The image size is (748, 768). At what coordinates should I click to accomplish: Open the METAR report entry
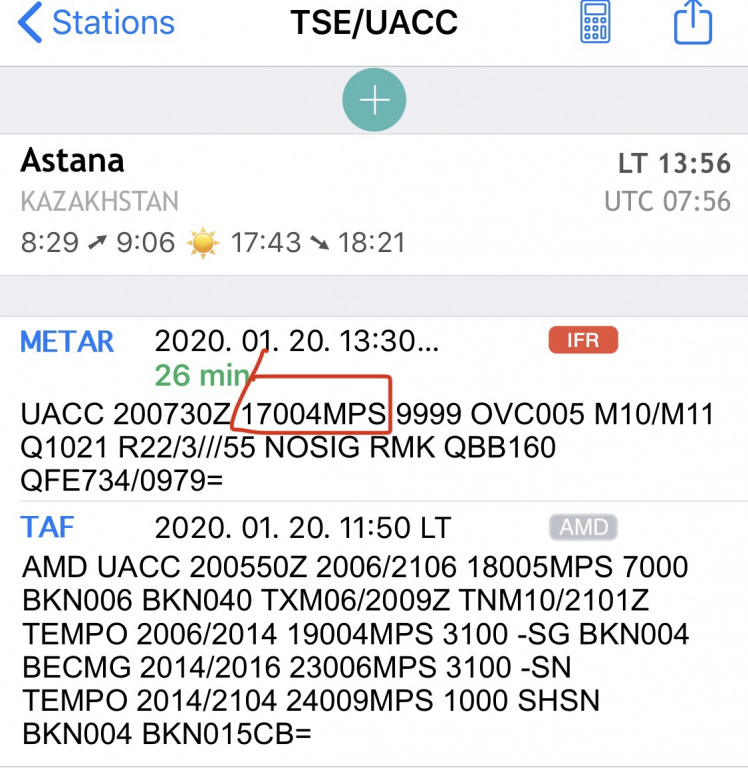tap(68, 341)
